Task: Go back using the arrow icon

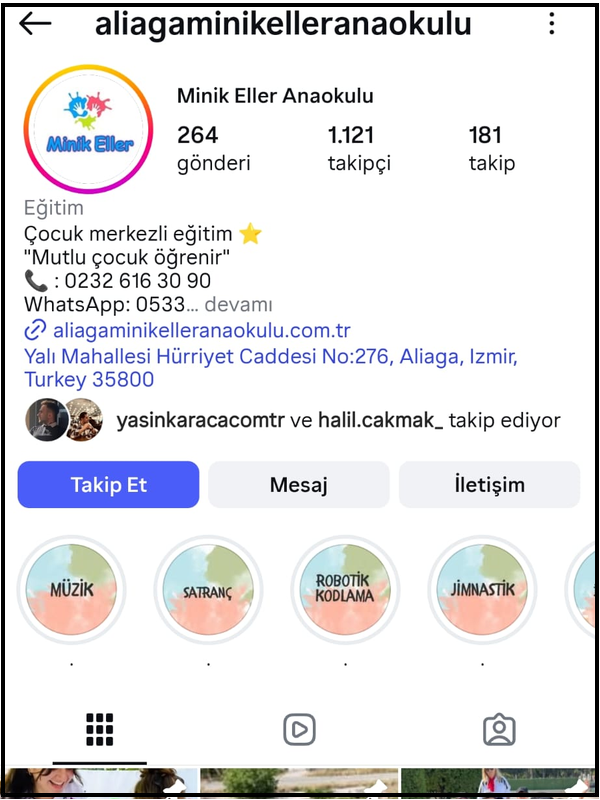Action: click(35, 24)
